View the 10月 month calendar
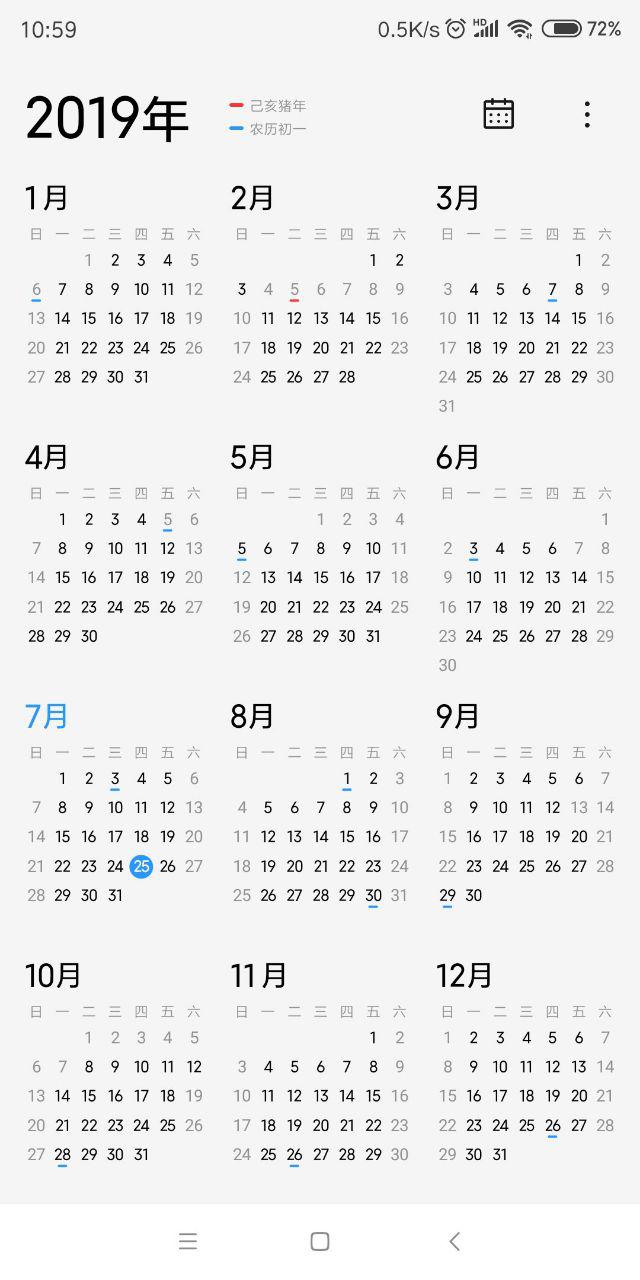Viewport: 640px width, 1280px height. tap(114, 1064)
